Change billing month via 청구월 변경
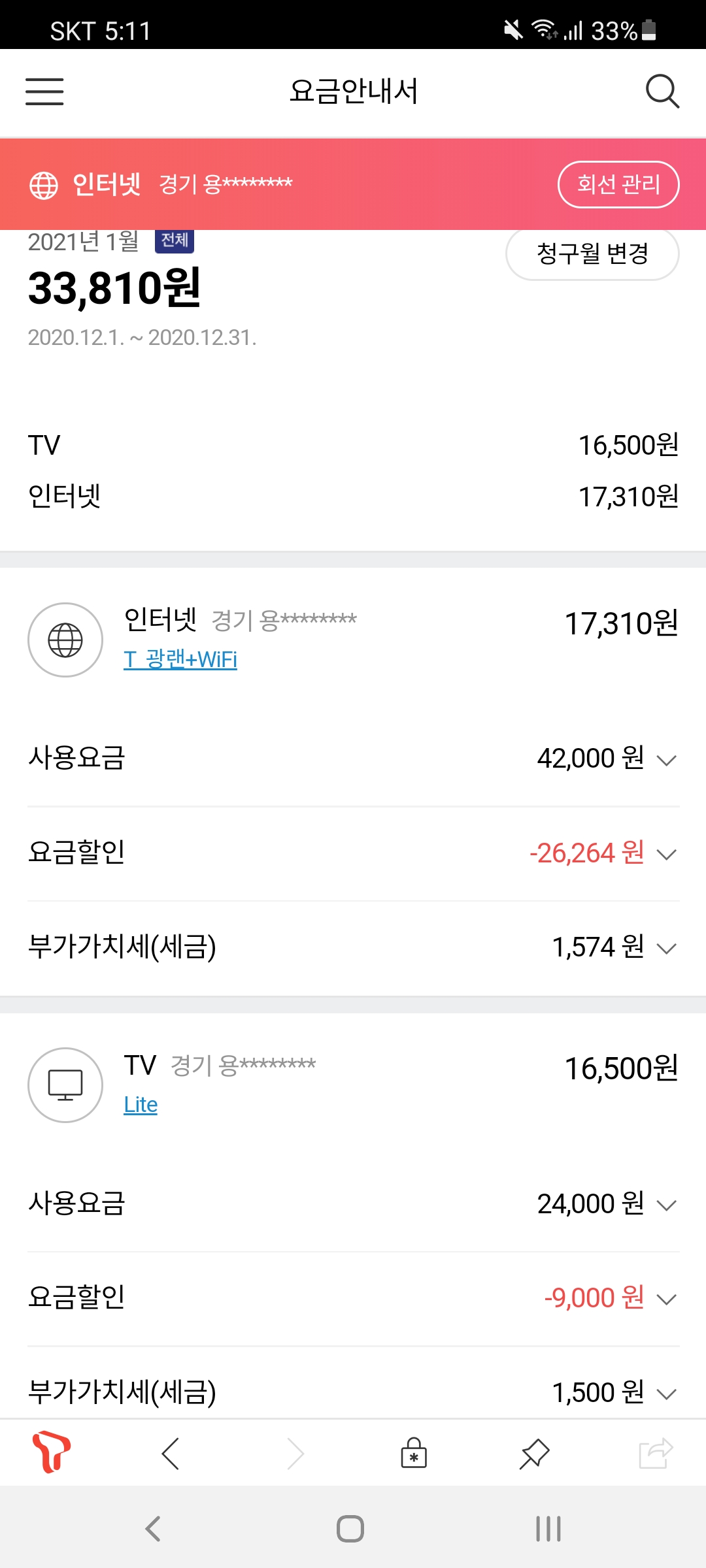706x1568 pixels. pyautogui.click(x=592, y=253)
